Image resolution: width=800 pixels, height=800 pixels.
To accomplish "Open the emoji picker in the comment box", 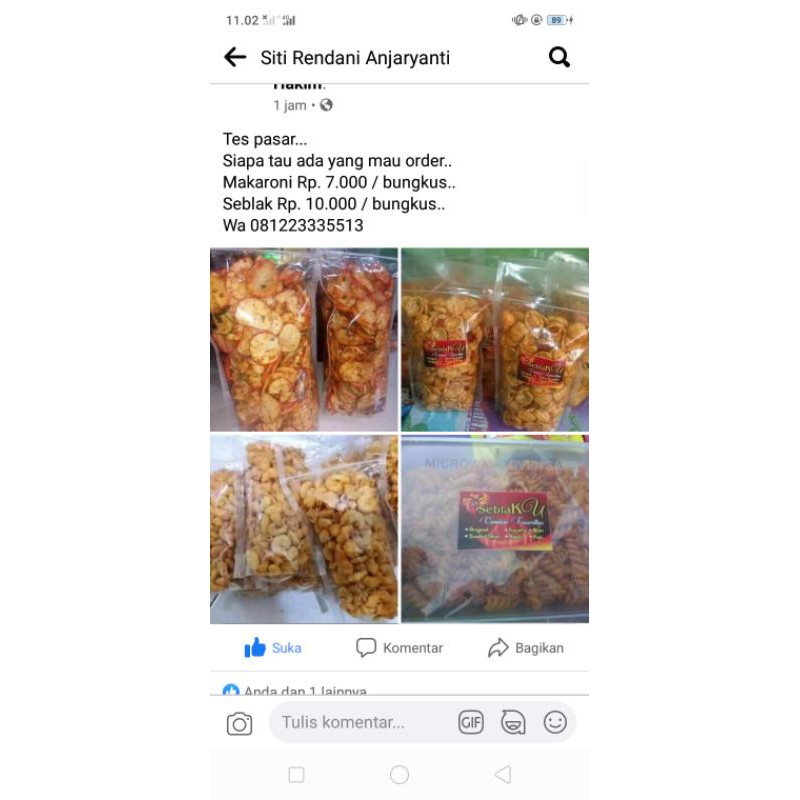I will coord(555,722).
